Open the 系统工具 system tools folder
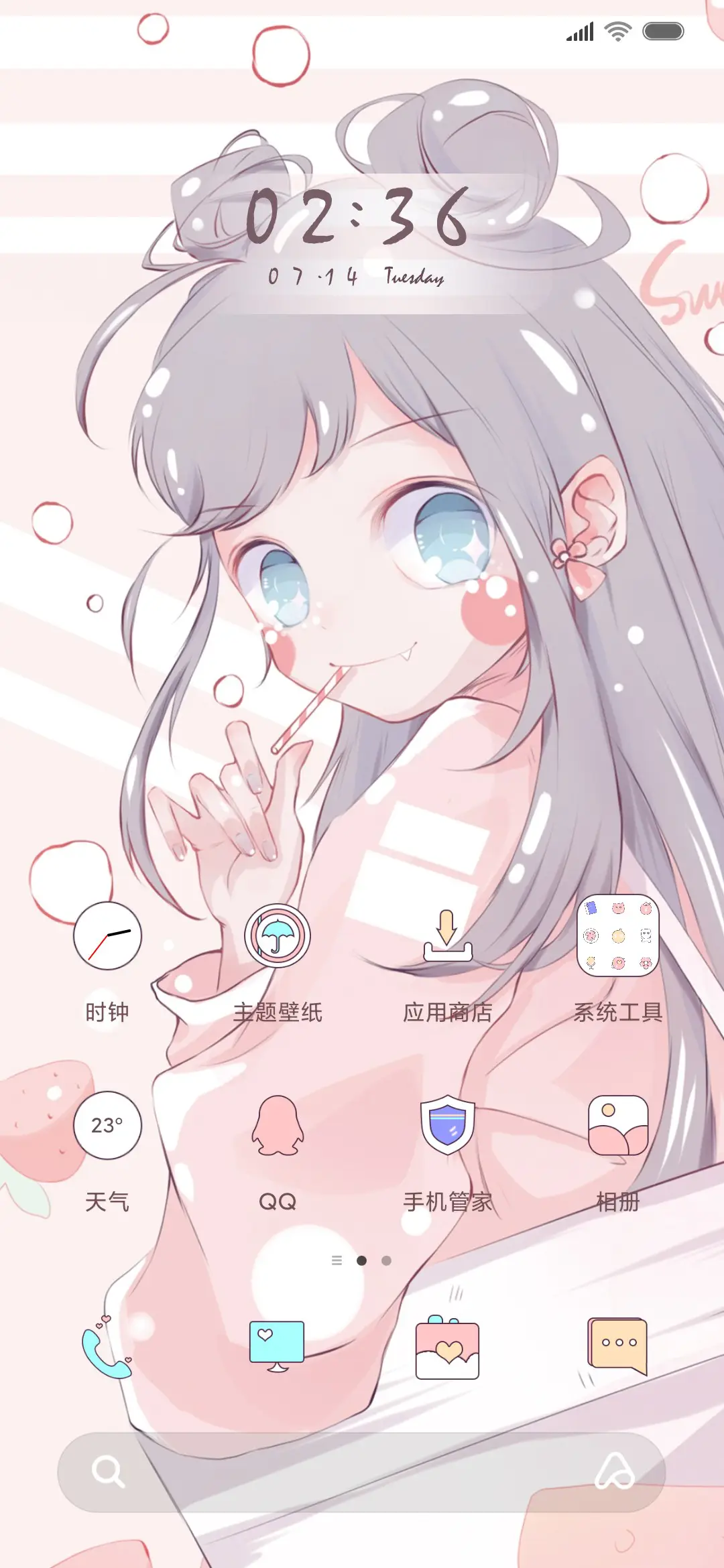 point(619,931)
